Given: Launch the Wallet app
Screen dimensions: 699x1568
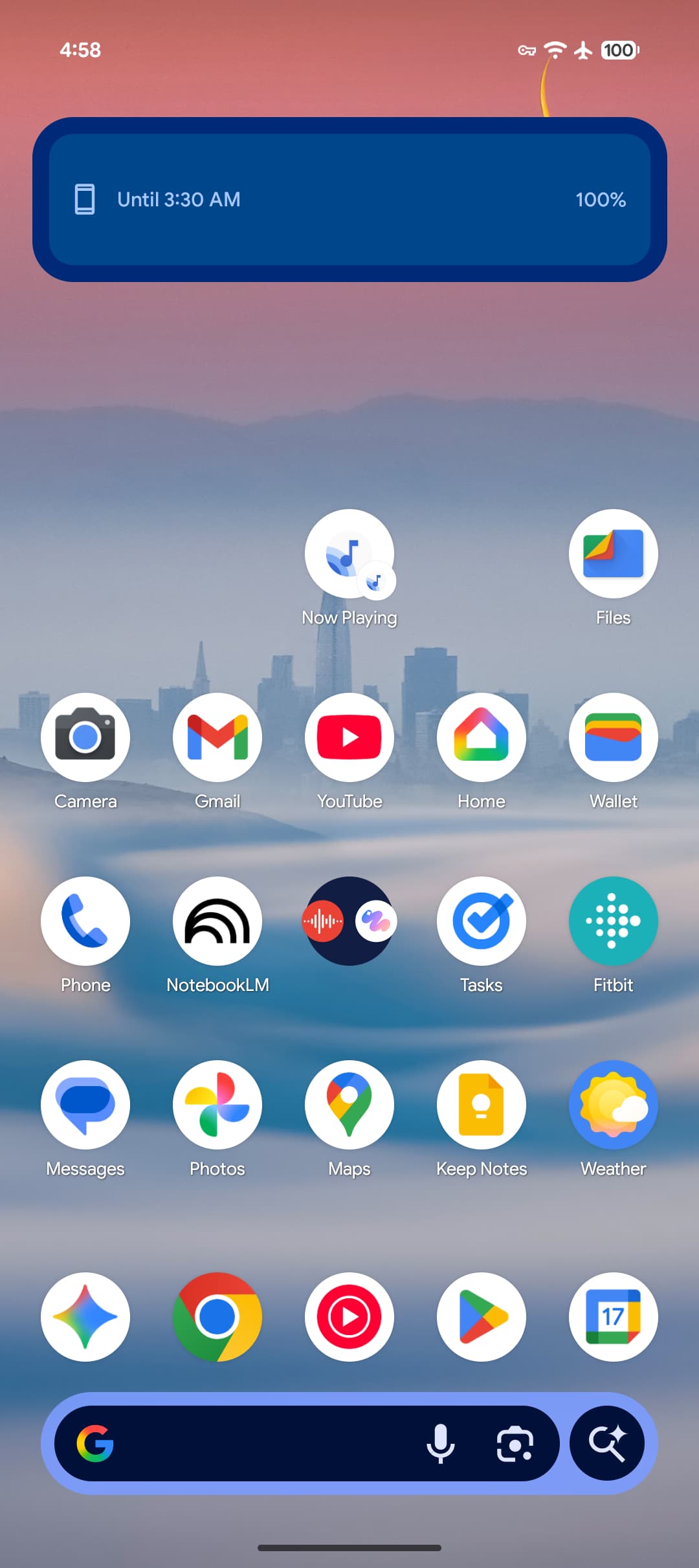Looking at the screenshot, I should 613,737.
